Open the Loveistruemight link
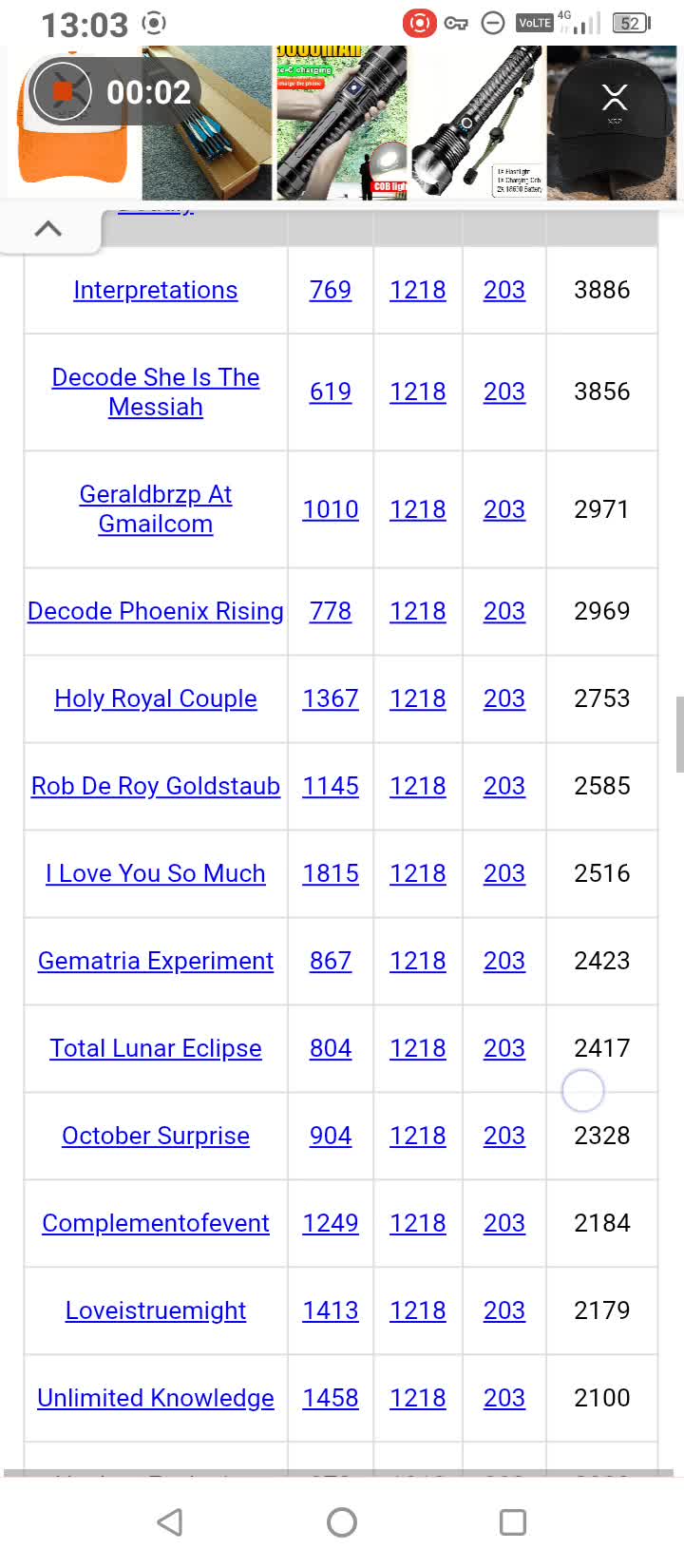This screenshot has width=684, height=1568. click(156, 1310)
